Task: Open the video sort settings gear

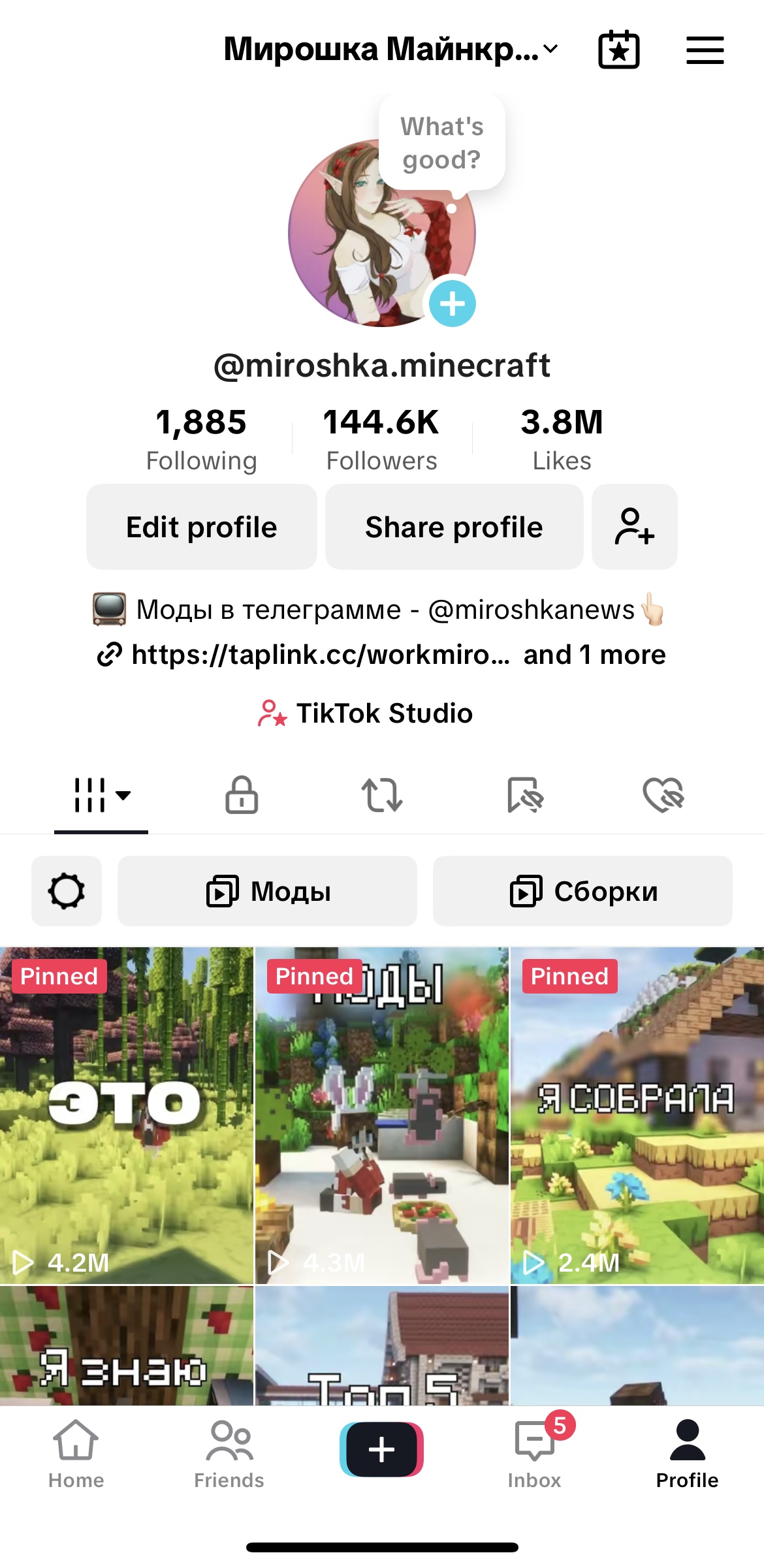Action: click(67, 891)
